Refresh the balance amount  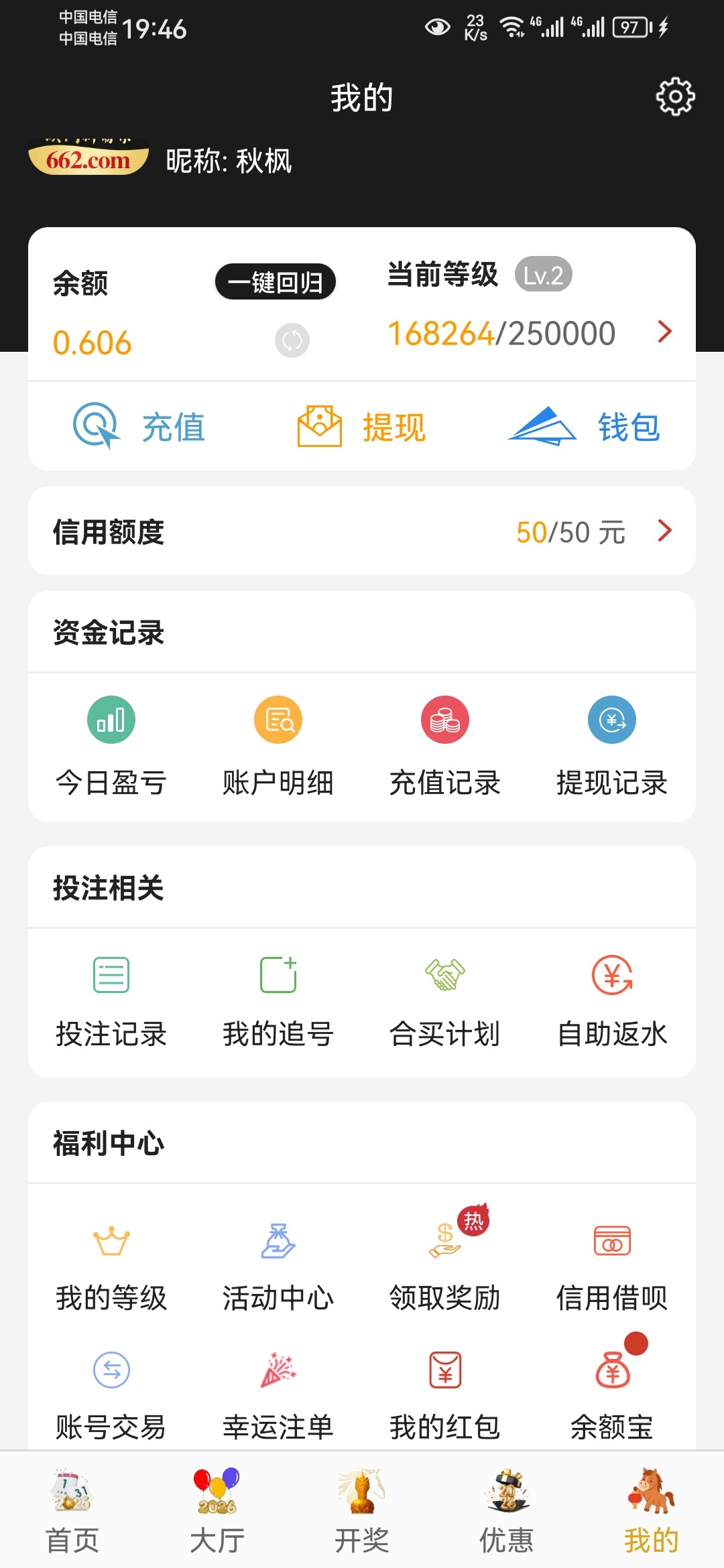pyautogui.click(x=292, y=340)
